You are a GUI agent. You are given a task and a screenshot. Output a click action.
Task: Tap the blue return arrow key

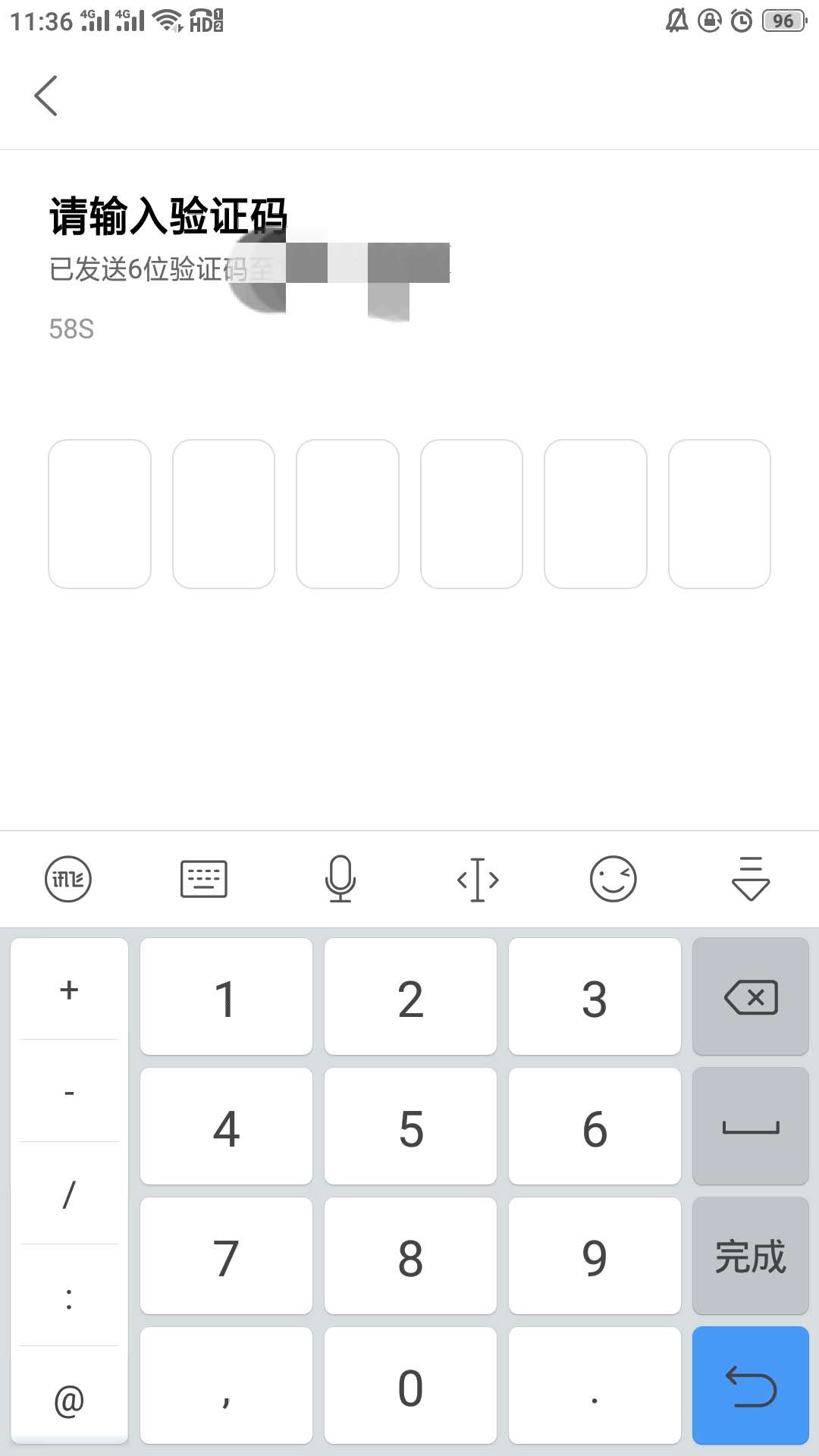click(750, 1386)
